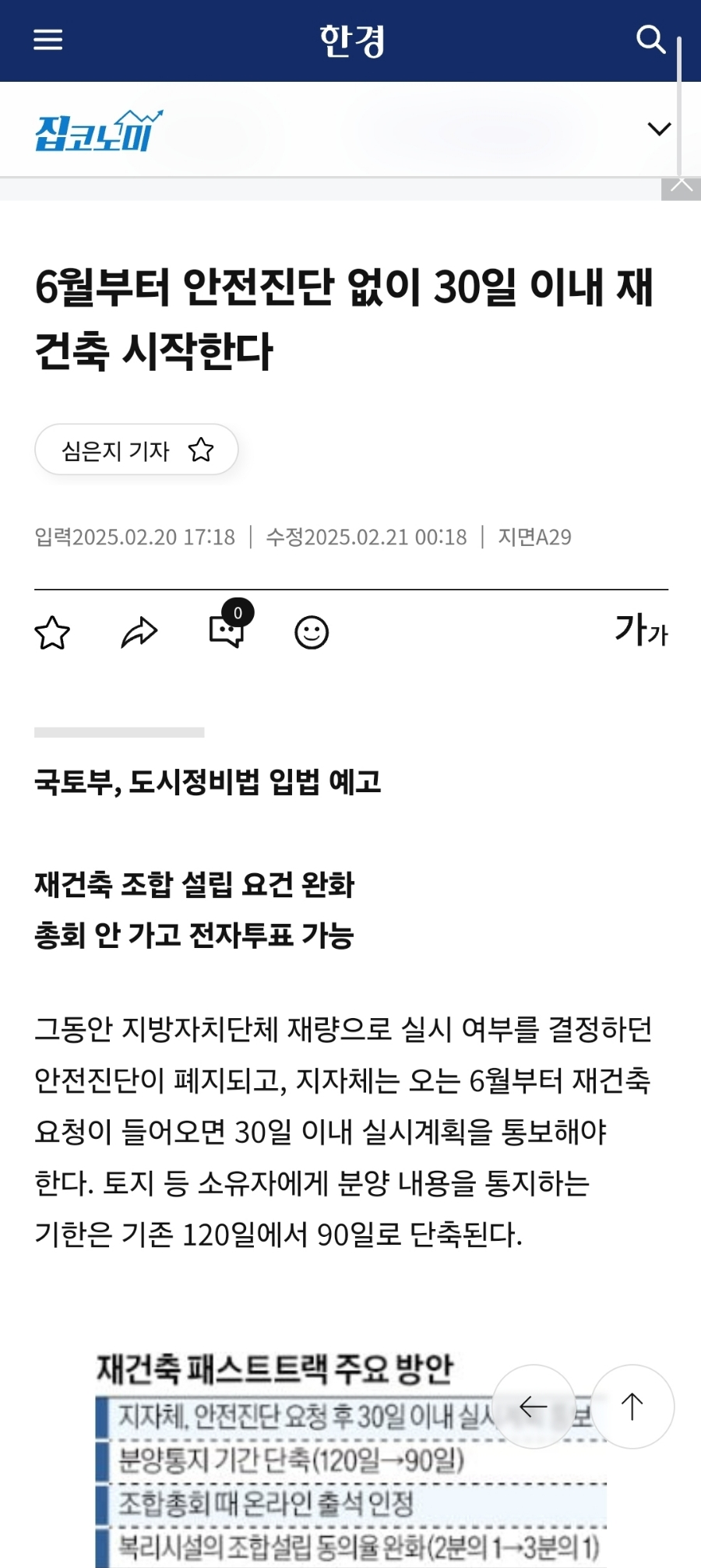
Task: Tap the 한경 logo to go home
Action: [352, 41]
